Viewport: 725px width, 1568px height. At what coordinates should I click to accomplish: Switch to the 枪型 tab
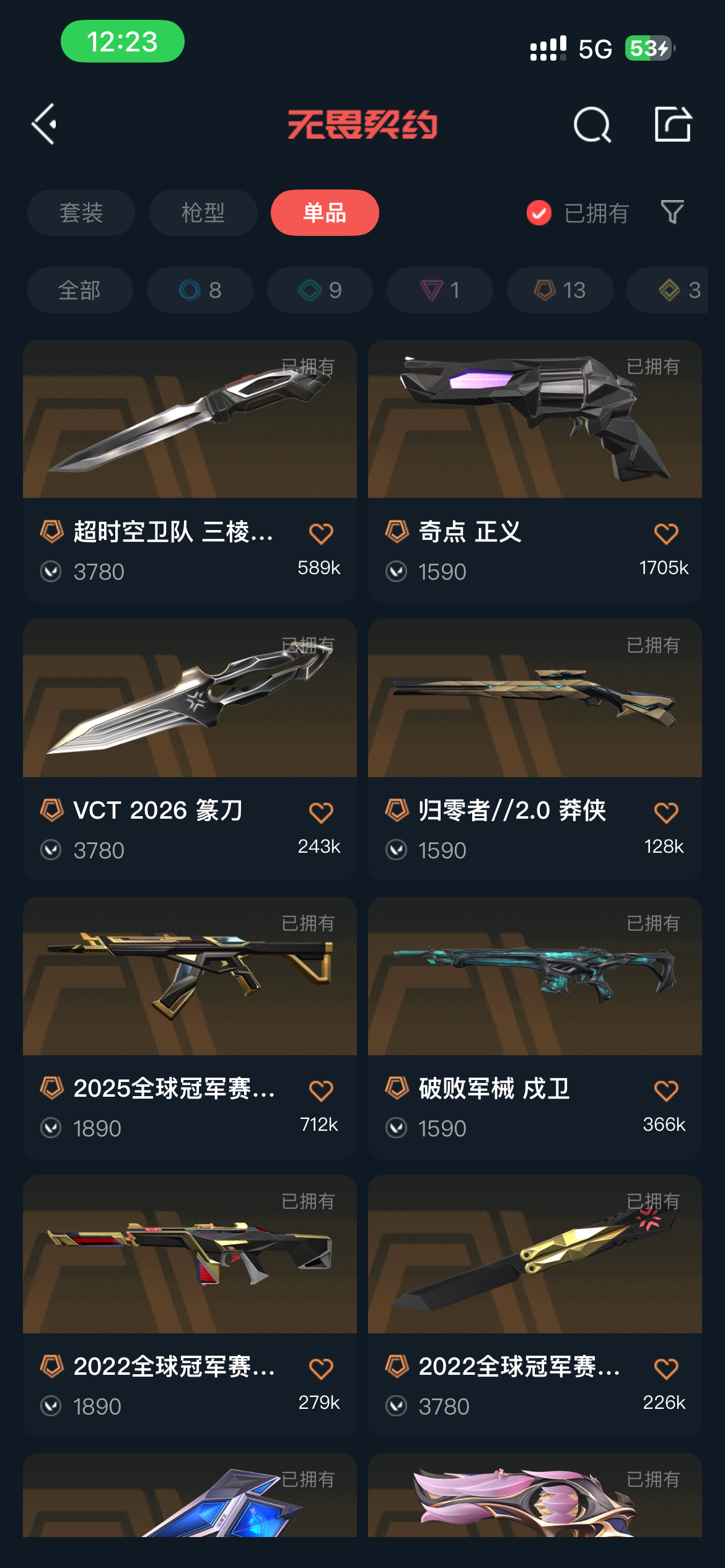tap(203, 213)
